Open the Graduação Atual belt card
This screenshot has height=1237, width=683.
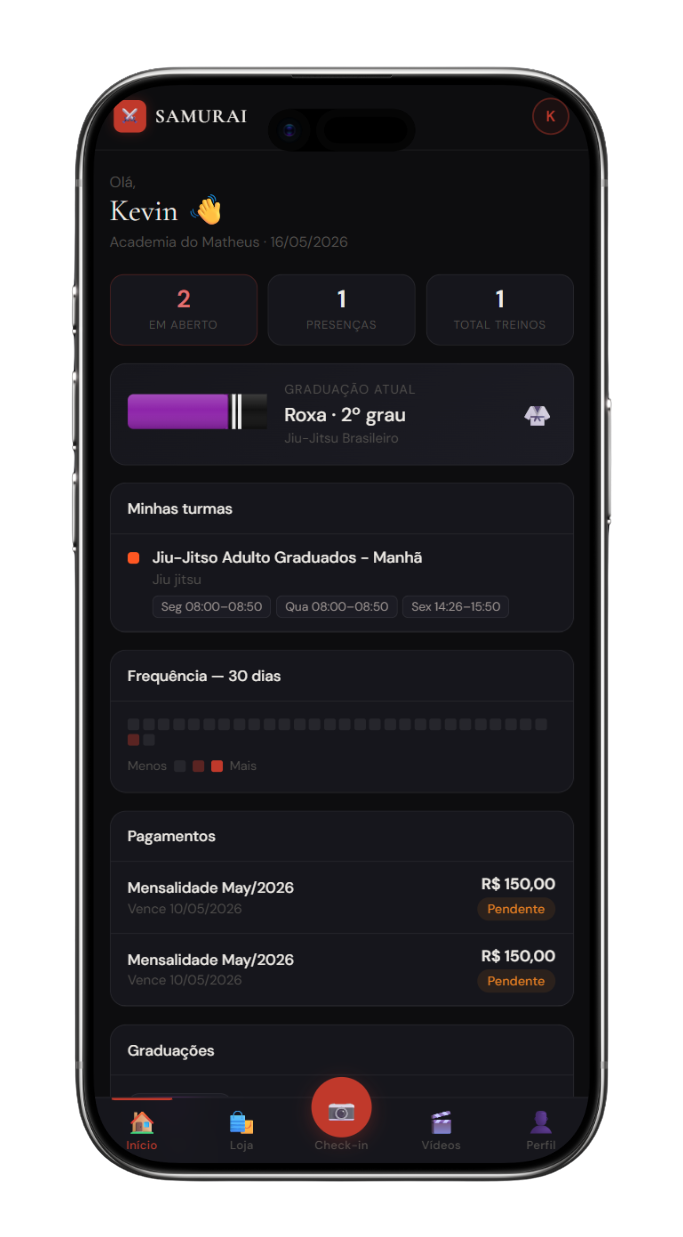(341, 414)
